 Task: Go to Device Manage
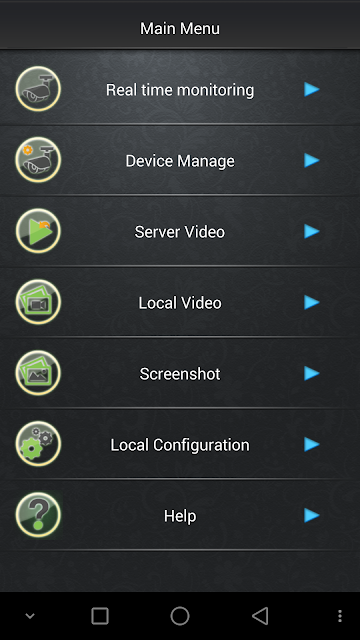pyautogui.click(x=180, y=160)
